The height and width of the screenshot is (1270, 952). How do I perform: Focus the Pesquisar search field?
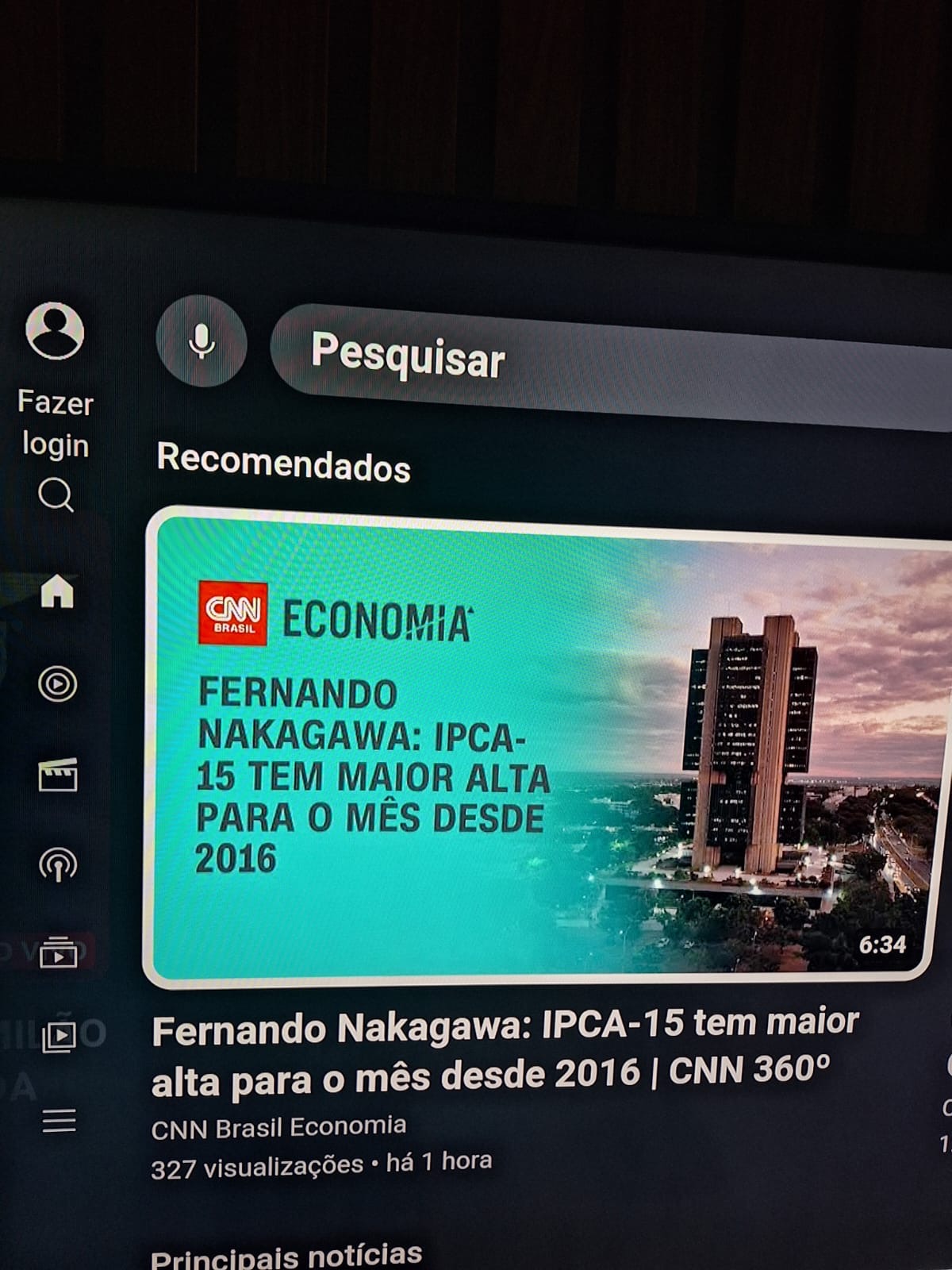(603, 360)
